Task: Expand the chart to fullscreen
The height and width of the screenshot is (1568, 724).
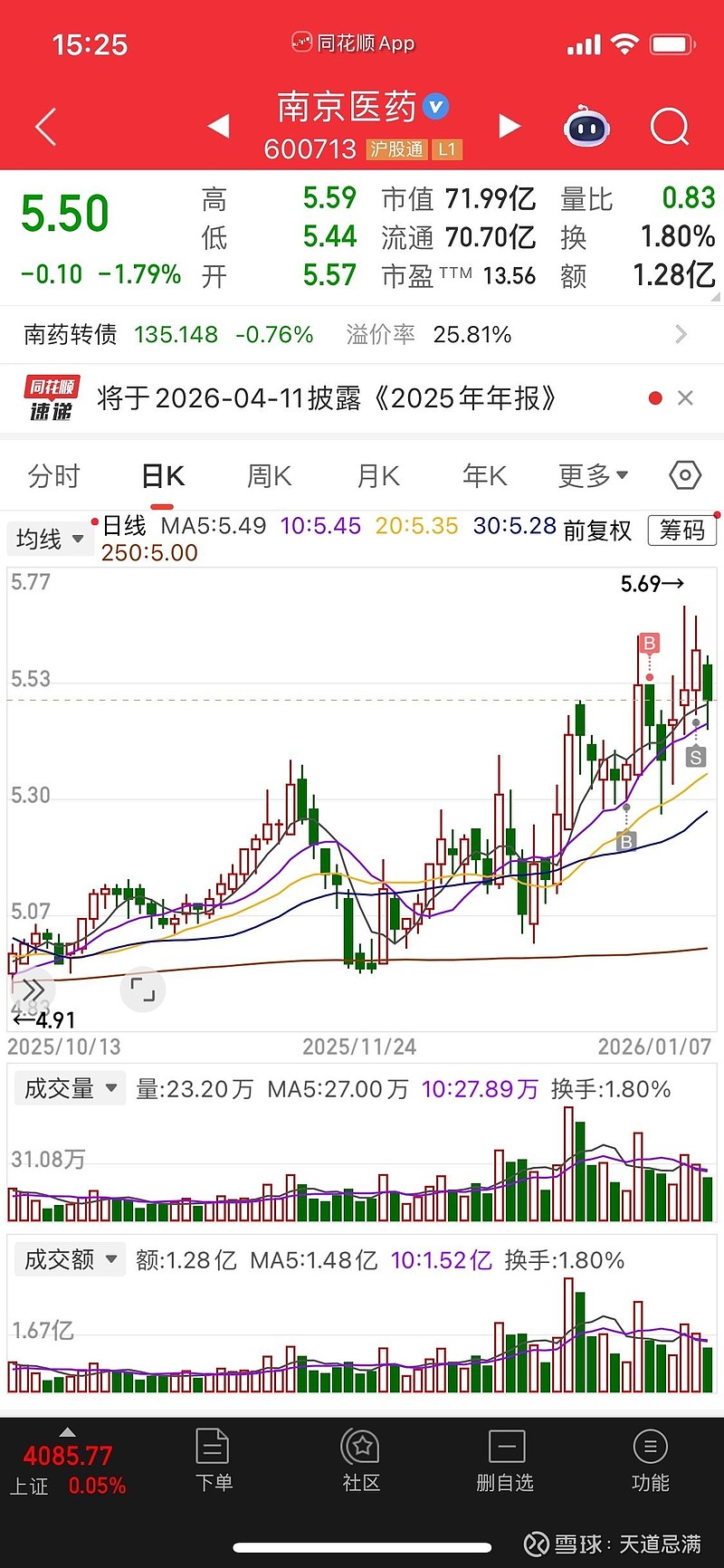Action: [143, 990]
